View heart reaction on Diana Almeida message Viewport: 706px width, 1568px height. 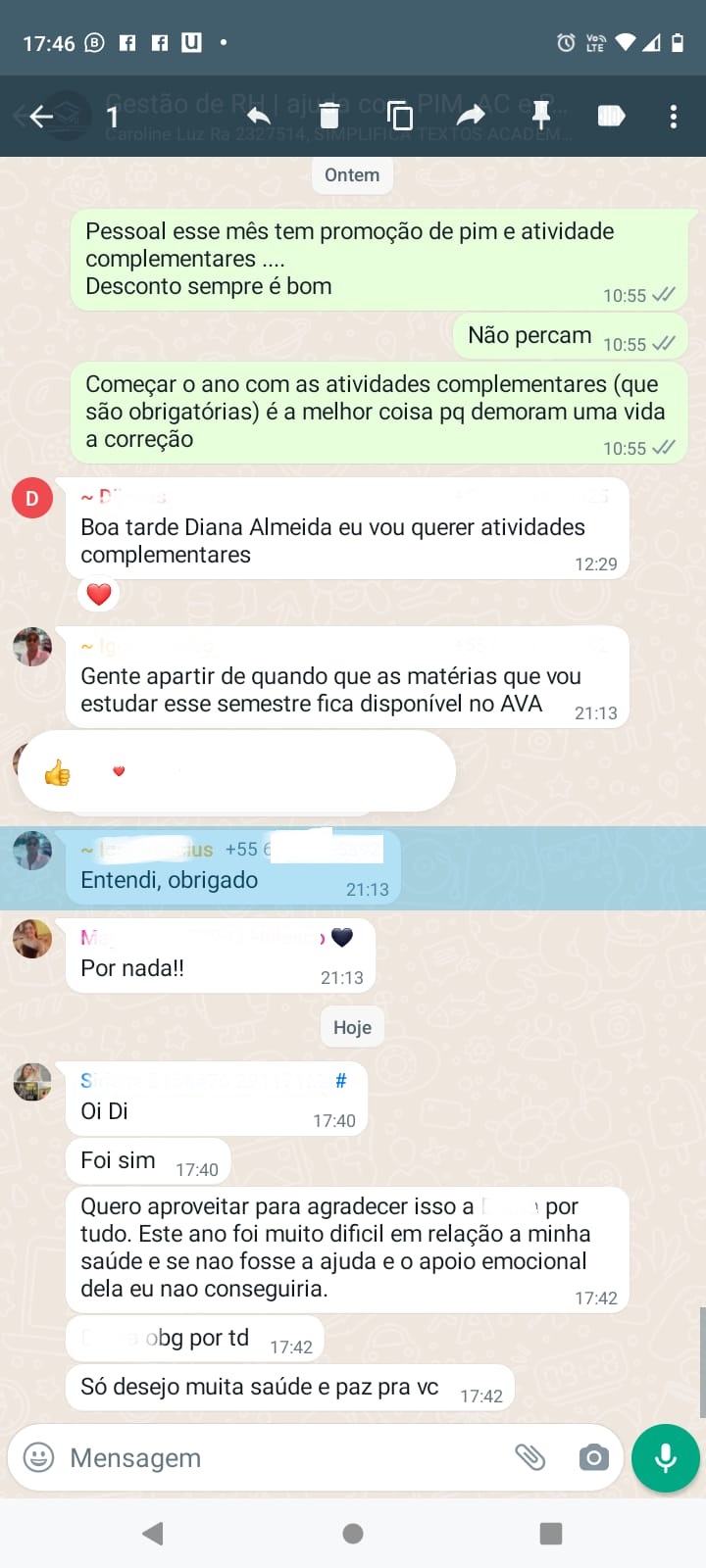99,594
